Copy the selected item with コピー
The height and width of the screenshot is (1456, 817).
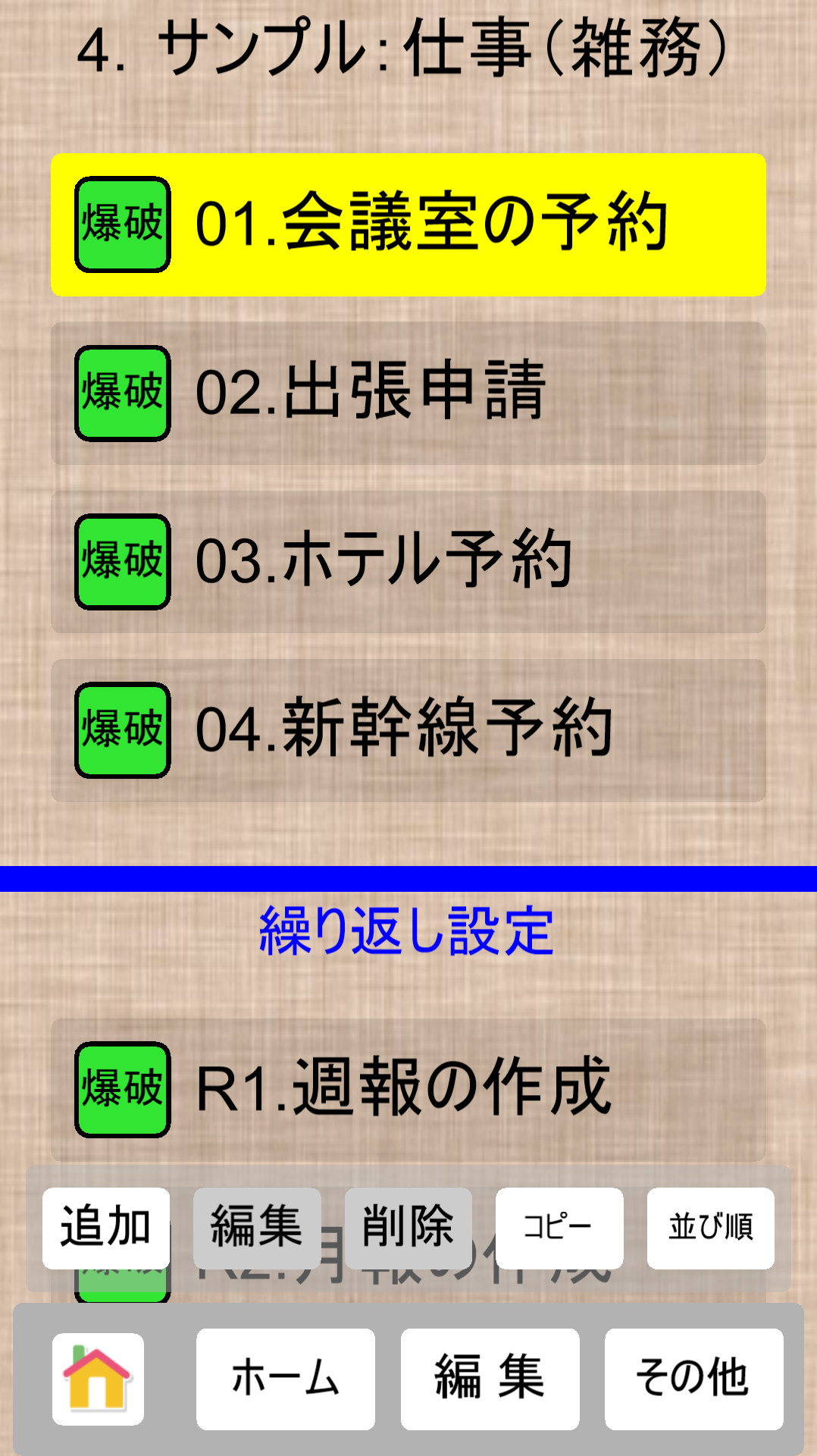pyautogui.click(x=559, y=1228)
